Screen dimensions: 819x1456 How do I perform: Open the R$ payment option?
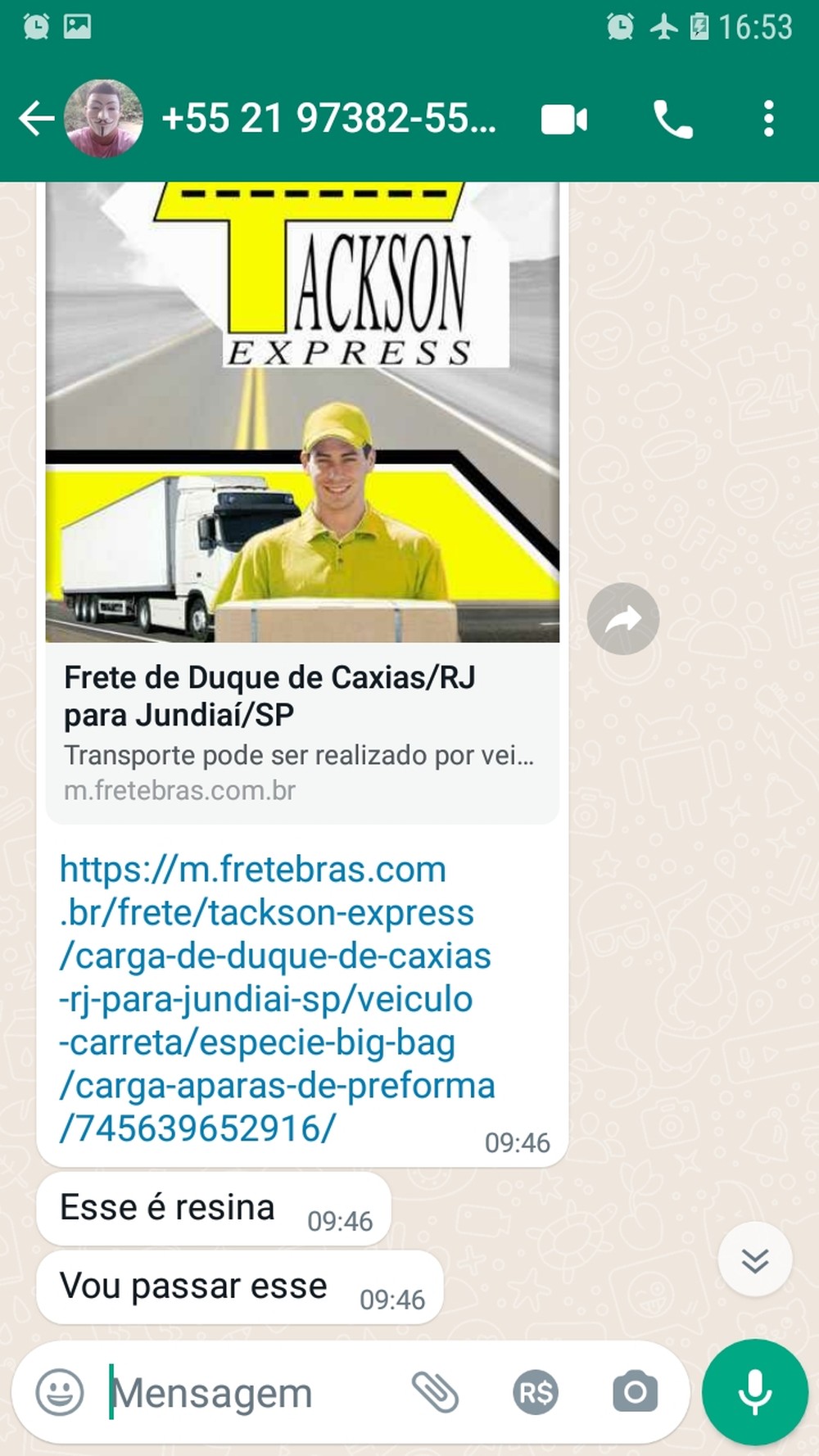(x=536, y=1390)
